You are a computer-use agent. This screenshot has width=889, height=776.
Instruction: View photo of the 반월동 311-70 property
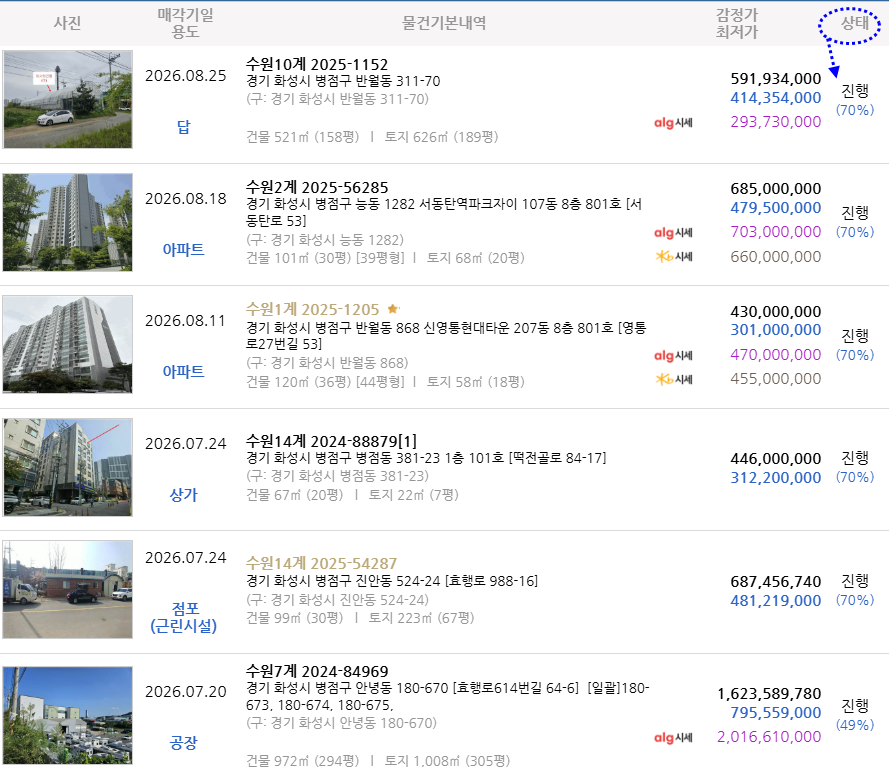coord(67,99)
